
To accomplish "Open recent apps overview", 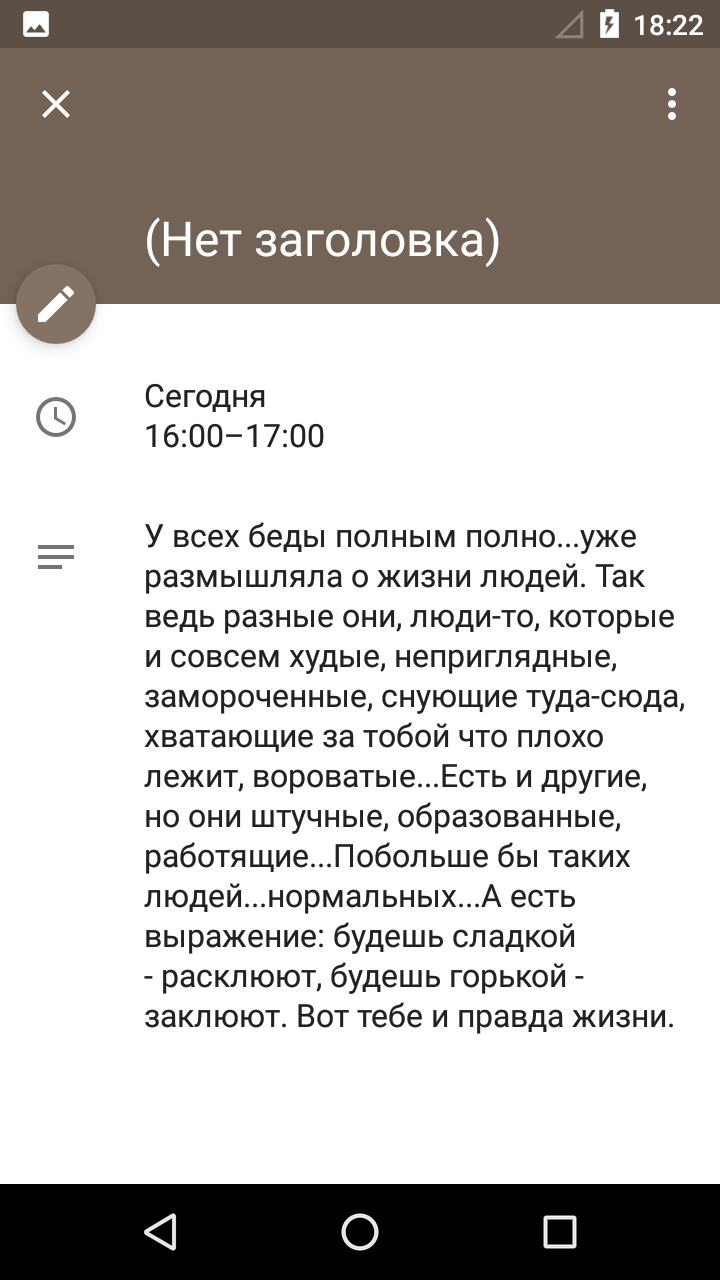I will coord(560,1232).
